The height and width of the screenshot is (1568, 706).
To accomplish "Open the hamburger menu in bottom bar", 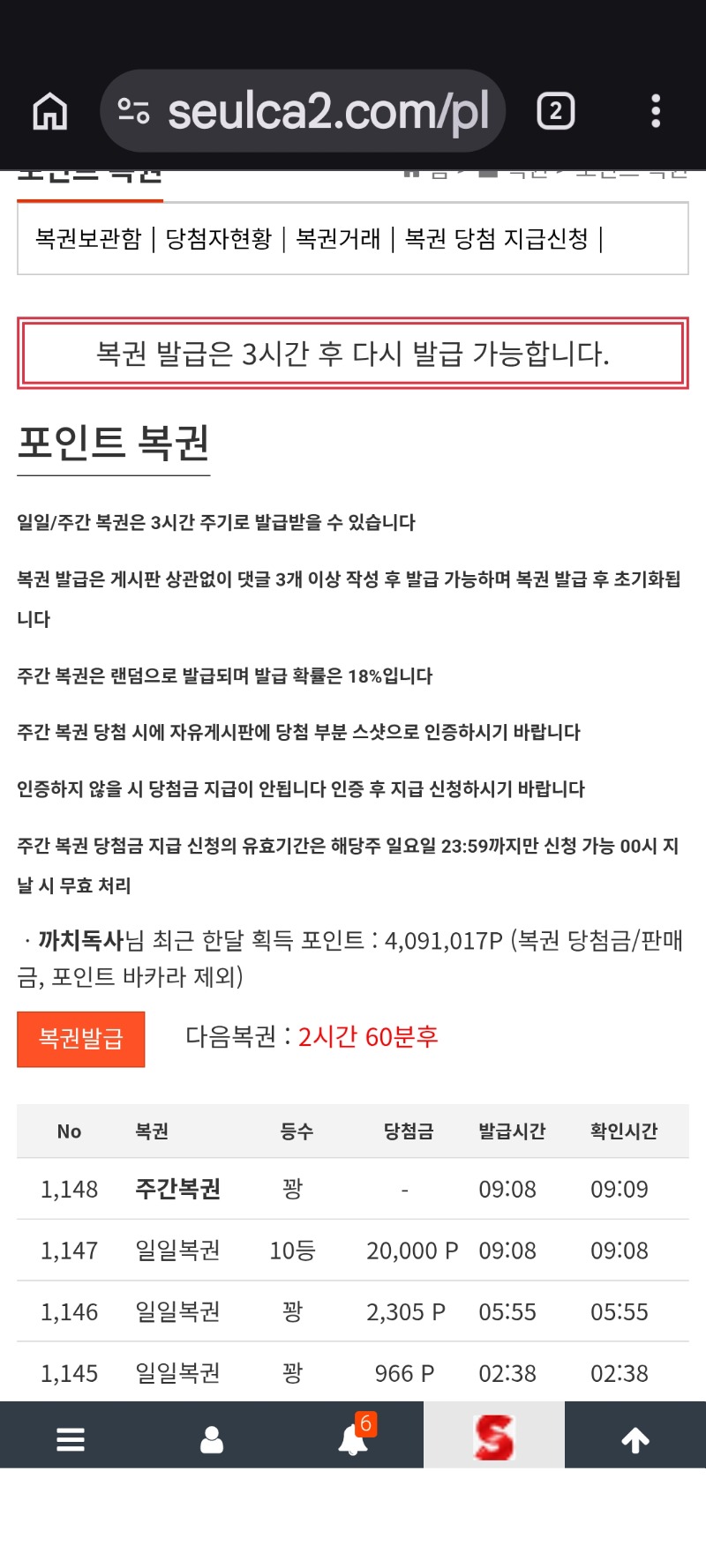I will pyautogui.click(x=71, y=1439).
